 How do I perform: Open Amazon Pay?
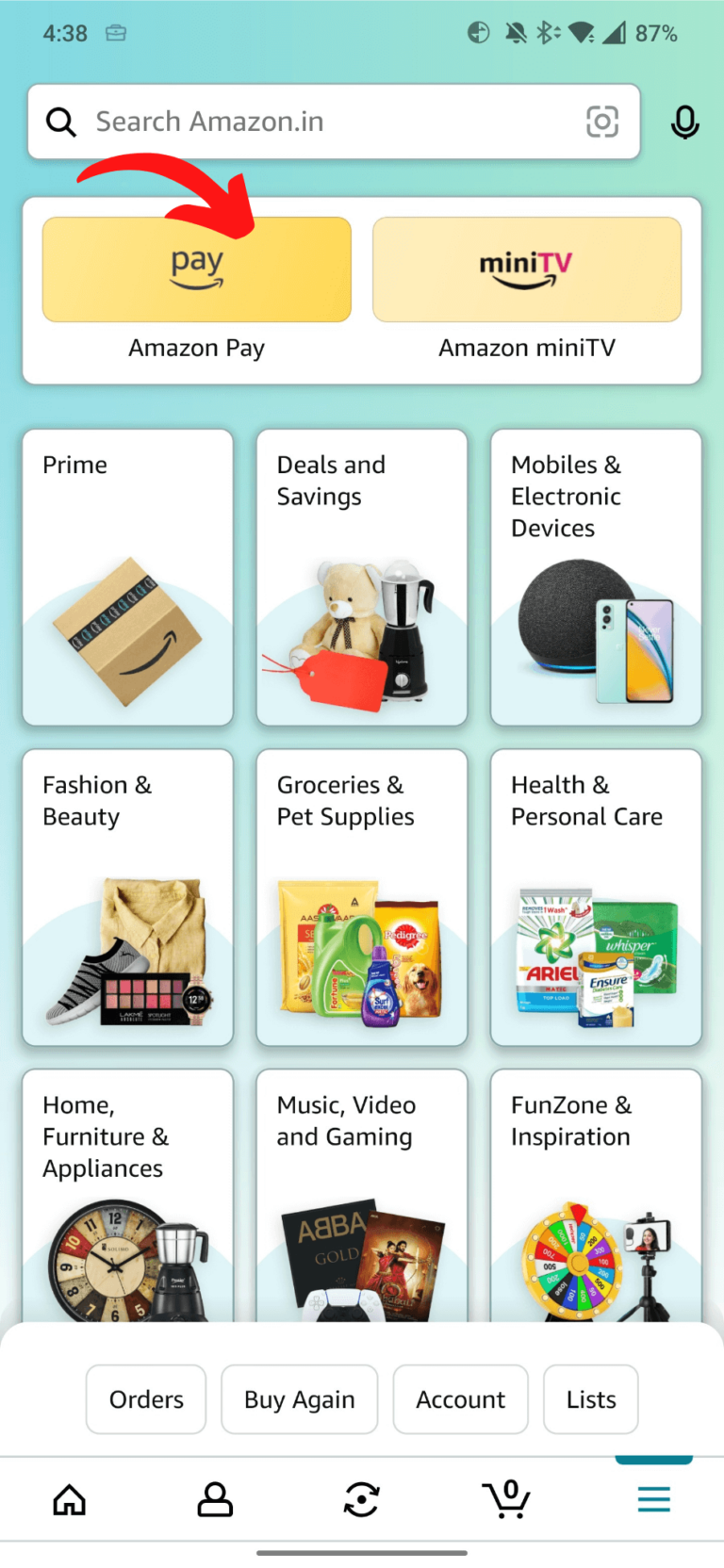coord(196,269)
